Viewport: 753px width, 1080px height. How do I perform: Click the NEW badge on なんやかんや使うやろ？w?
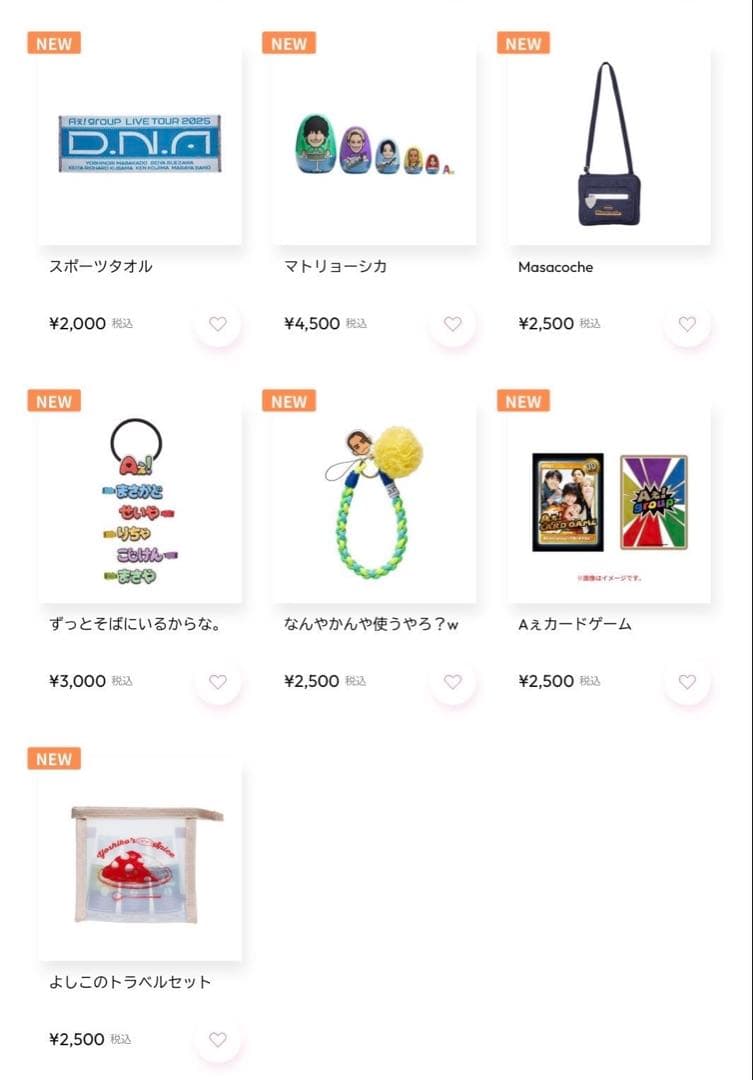(287, 401)
